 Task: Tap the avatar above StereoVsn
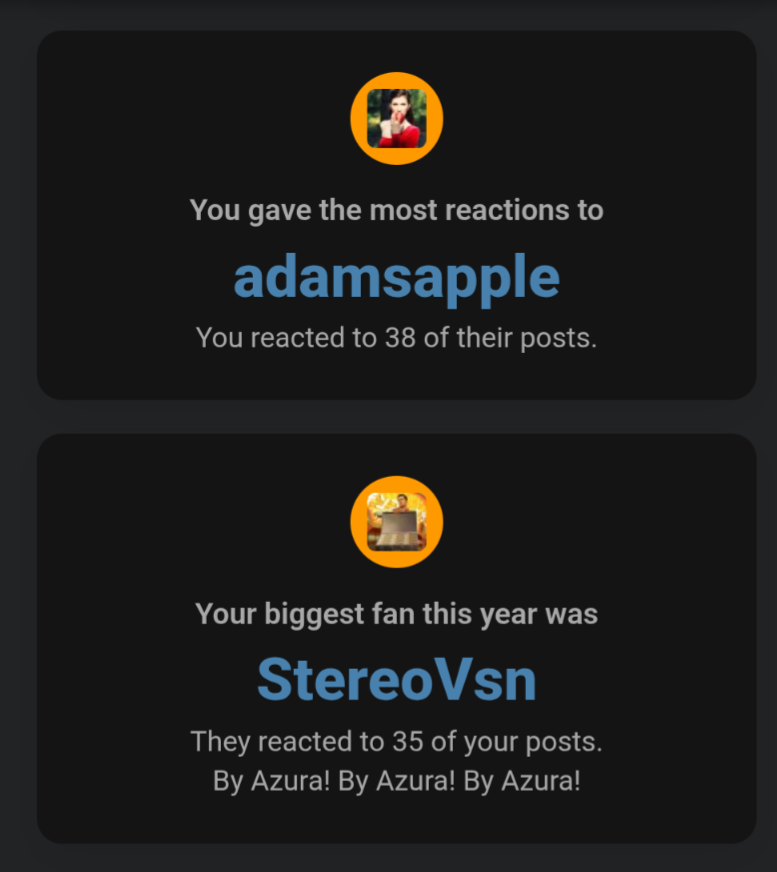[x=396, y=522]
